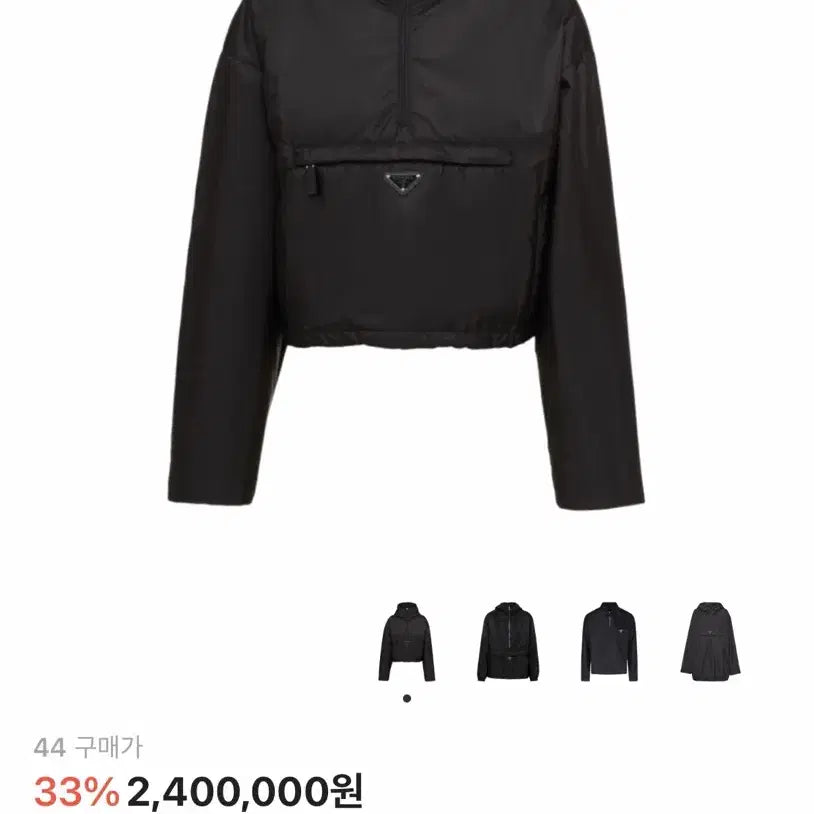
Task: Select the collared half-zip pullover thumbnail
Action: [x=608, y=641]
